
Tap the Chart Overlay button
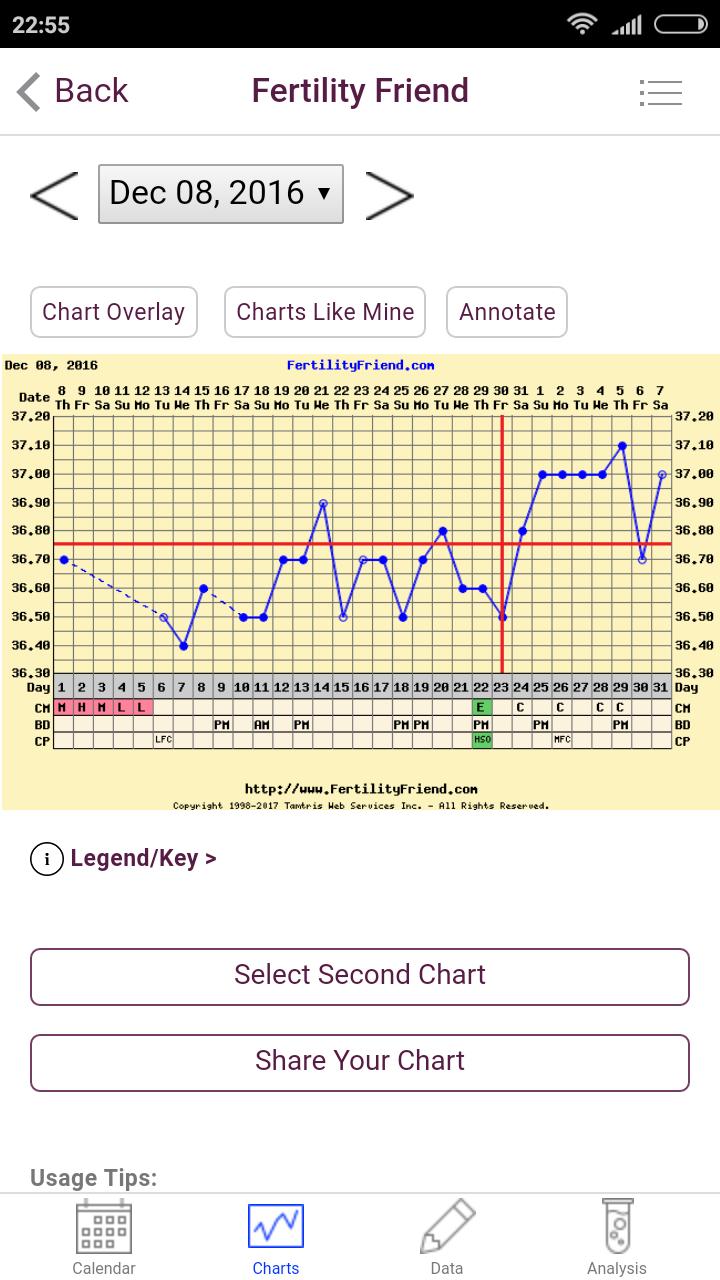point(114,312)
